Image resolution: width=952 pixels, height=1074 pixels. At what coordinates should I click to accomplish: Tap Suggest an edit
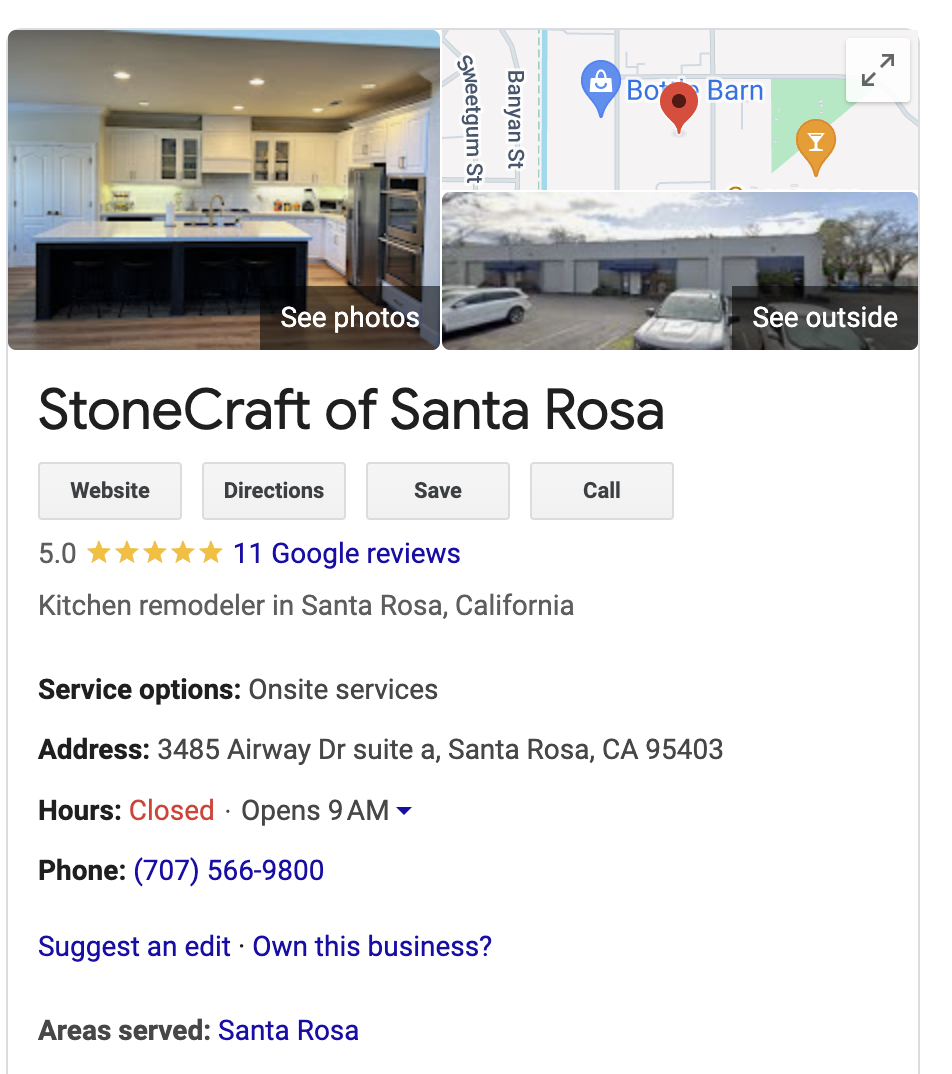(135, 946)
